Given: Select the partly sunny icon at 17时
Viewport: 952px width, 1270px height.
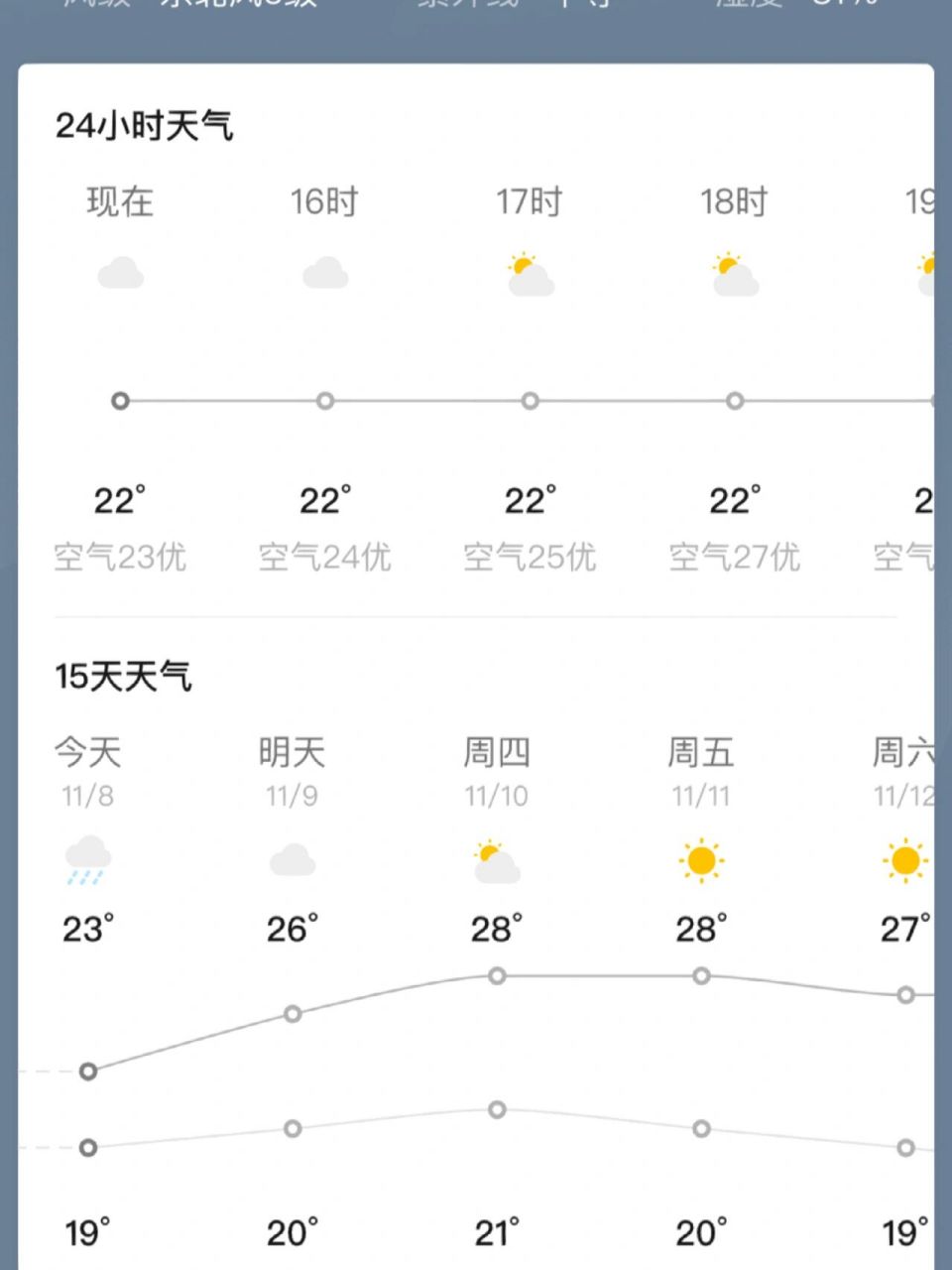Looking at the screenshot, I should pos(530,273).
